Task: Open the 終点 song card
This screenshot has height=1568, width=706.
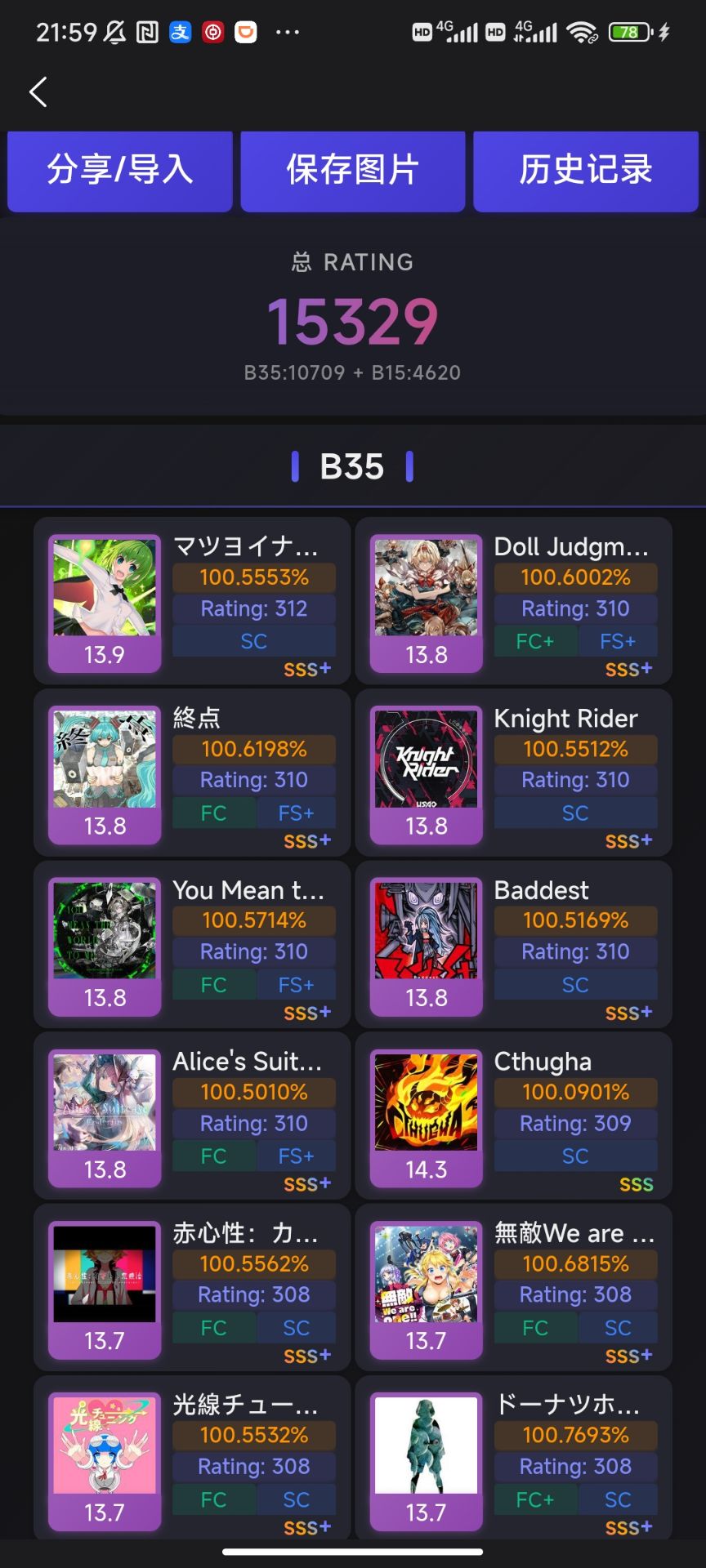Action: [x=192, y=773]
